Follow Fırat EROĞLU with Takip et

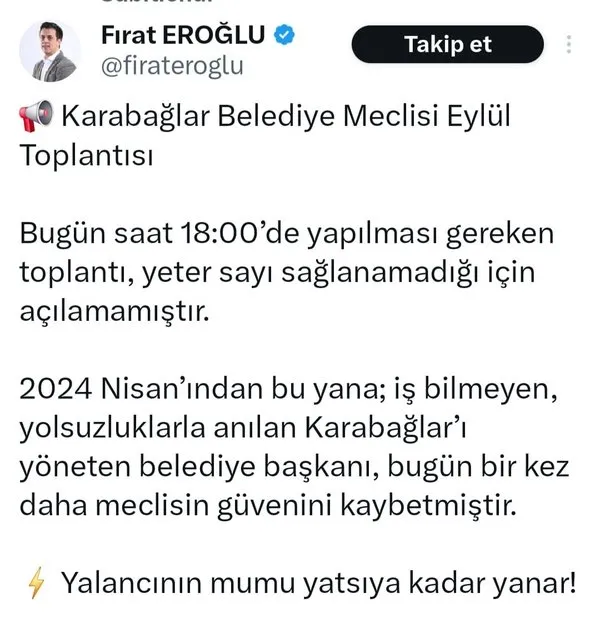coord(447,45)
